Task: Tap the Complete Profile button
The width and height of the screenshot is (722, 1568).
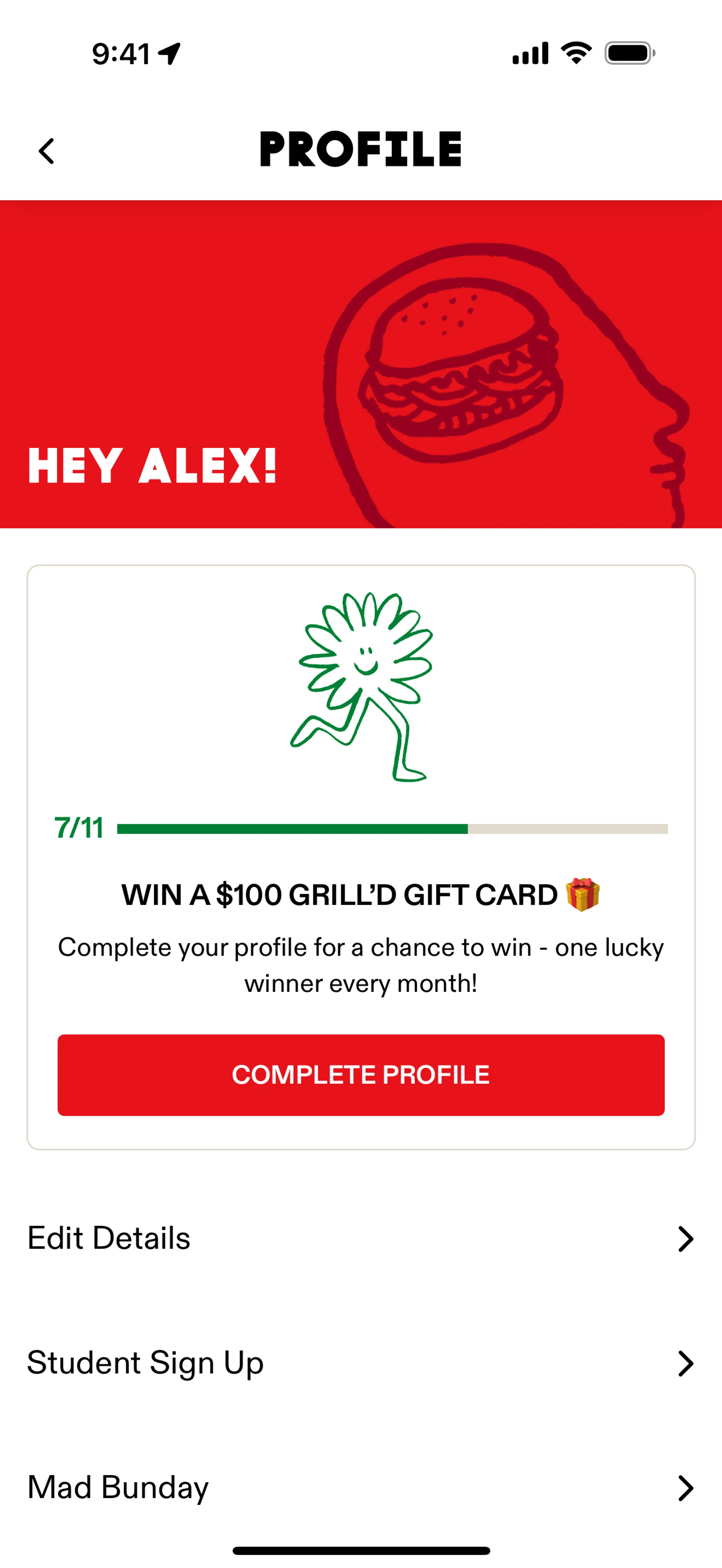Action: (x=360, y=1075)
